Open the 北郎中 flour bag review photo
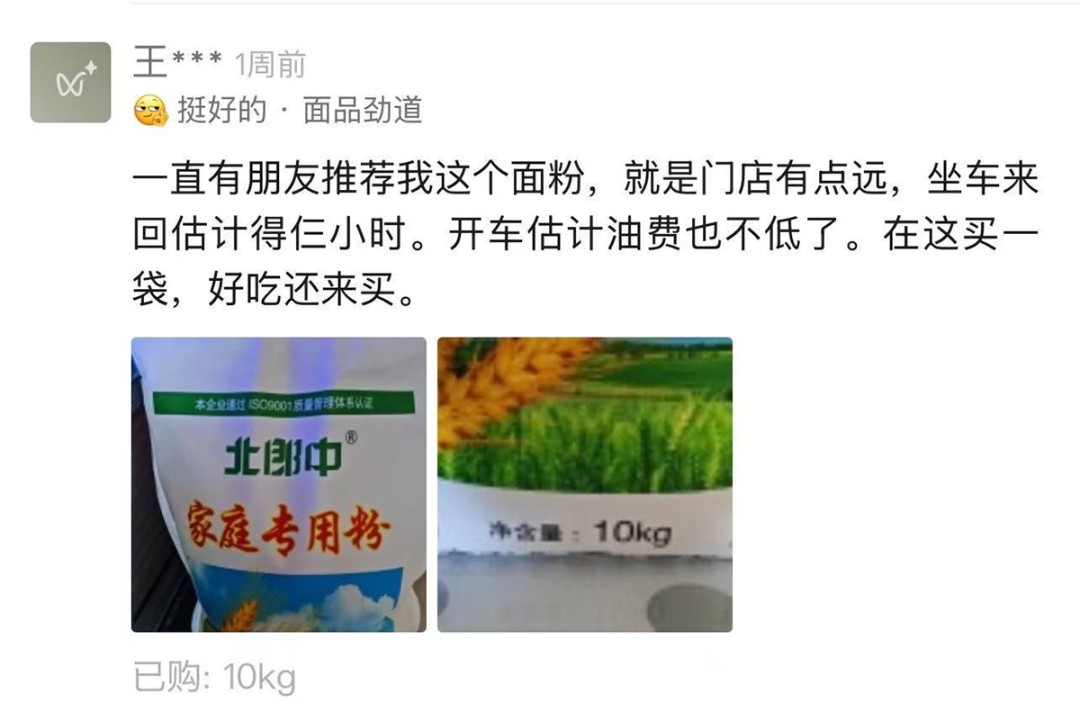 [279, 484]
